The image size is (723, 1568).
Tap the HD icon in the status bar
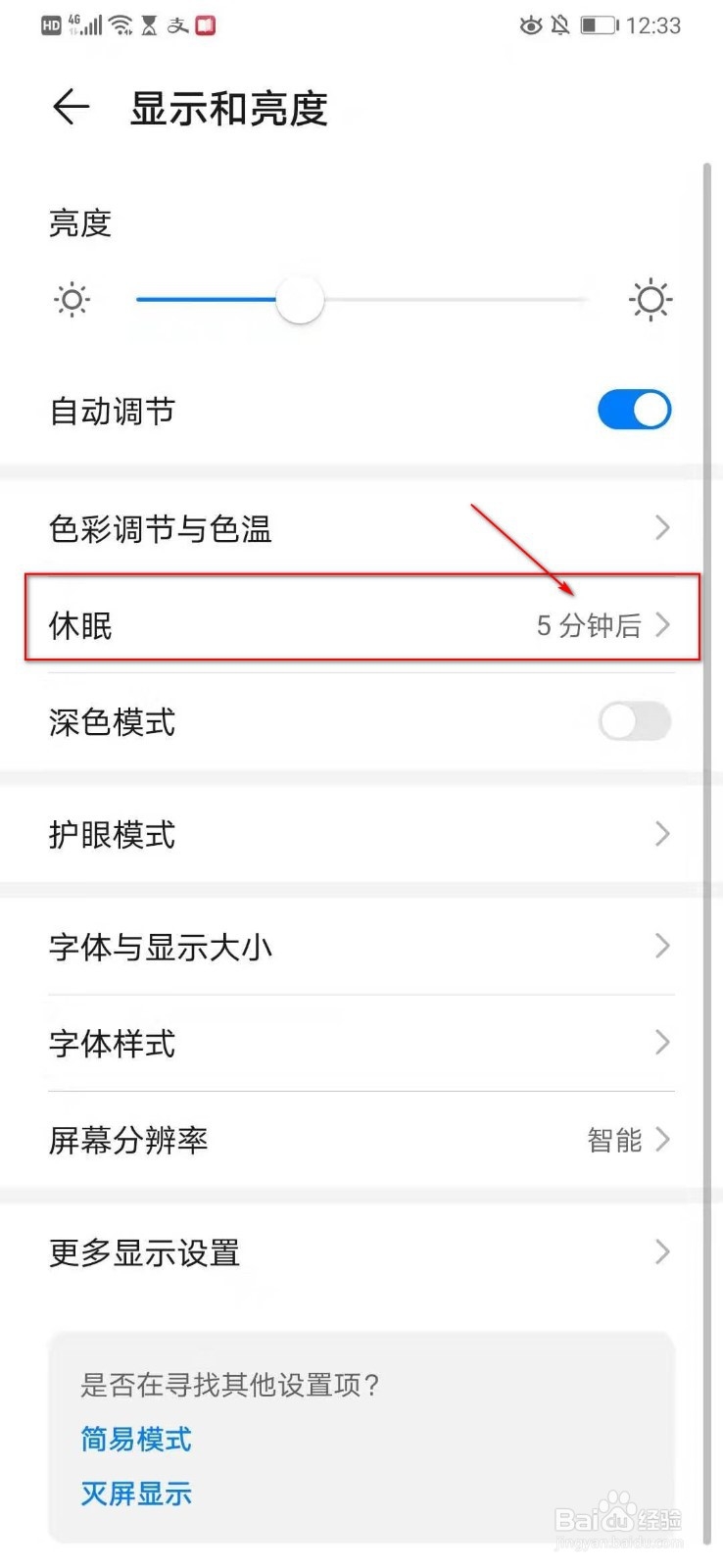click(x=50, y=24)
